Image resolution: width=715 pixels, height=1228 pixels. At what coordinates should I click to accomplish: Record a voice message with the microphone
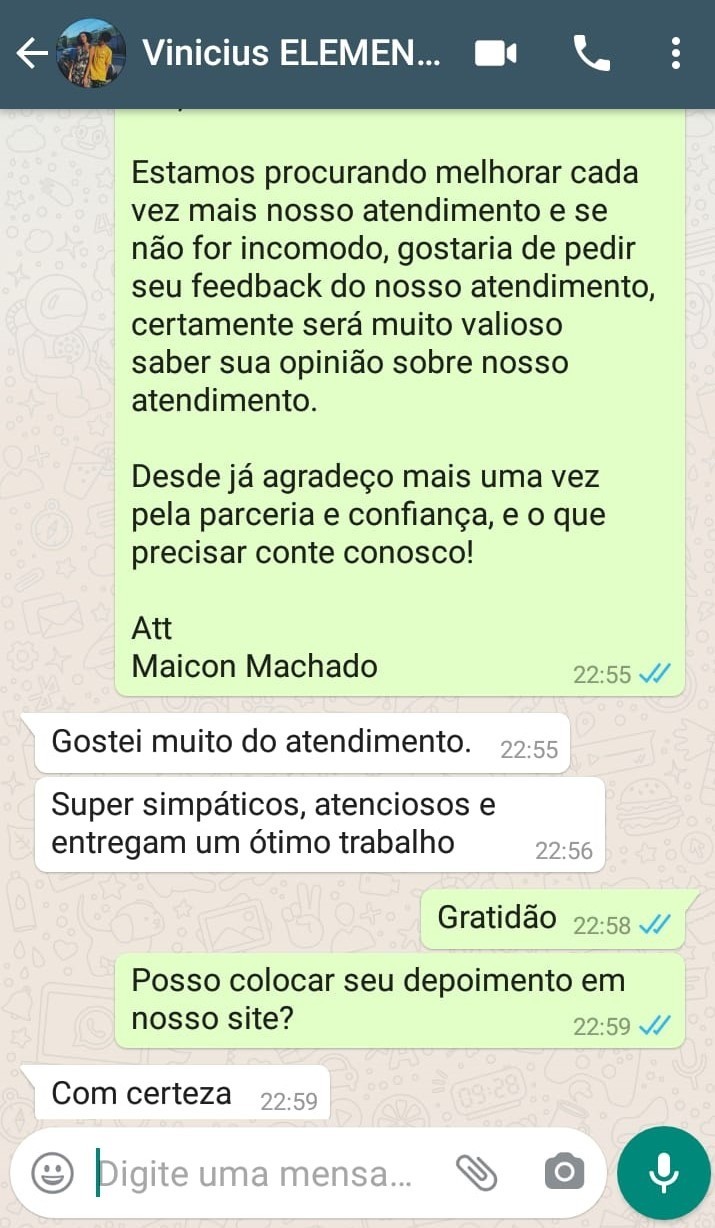(663, 1173)
